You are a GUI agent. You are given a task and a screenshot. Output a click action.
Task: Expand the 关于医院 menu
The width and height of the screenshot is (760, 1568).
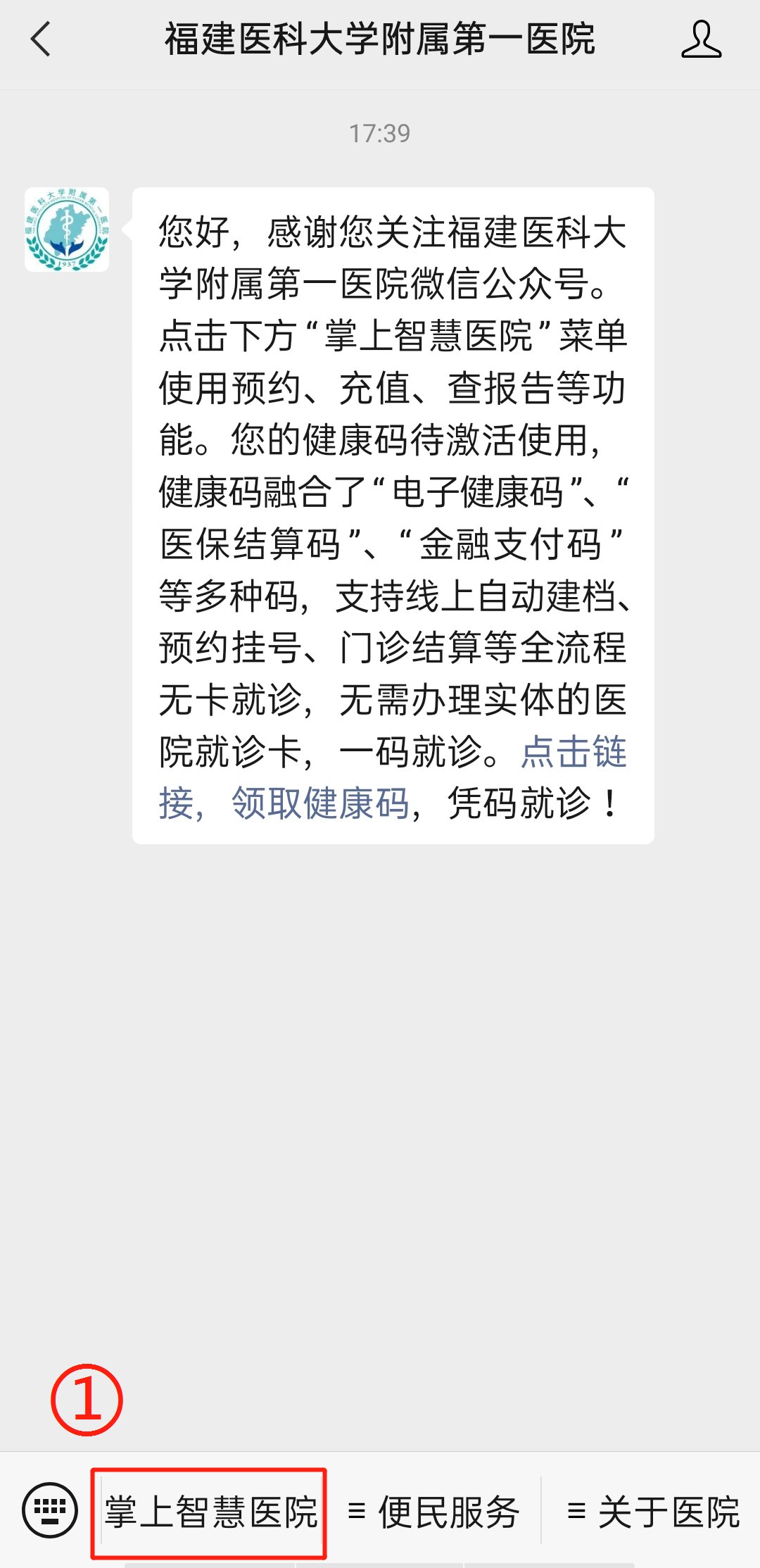click(653, 1512)
